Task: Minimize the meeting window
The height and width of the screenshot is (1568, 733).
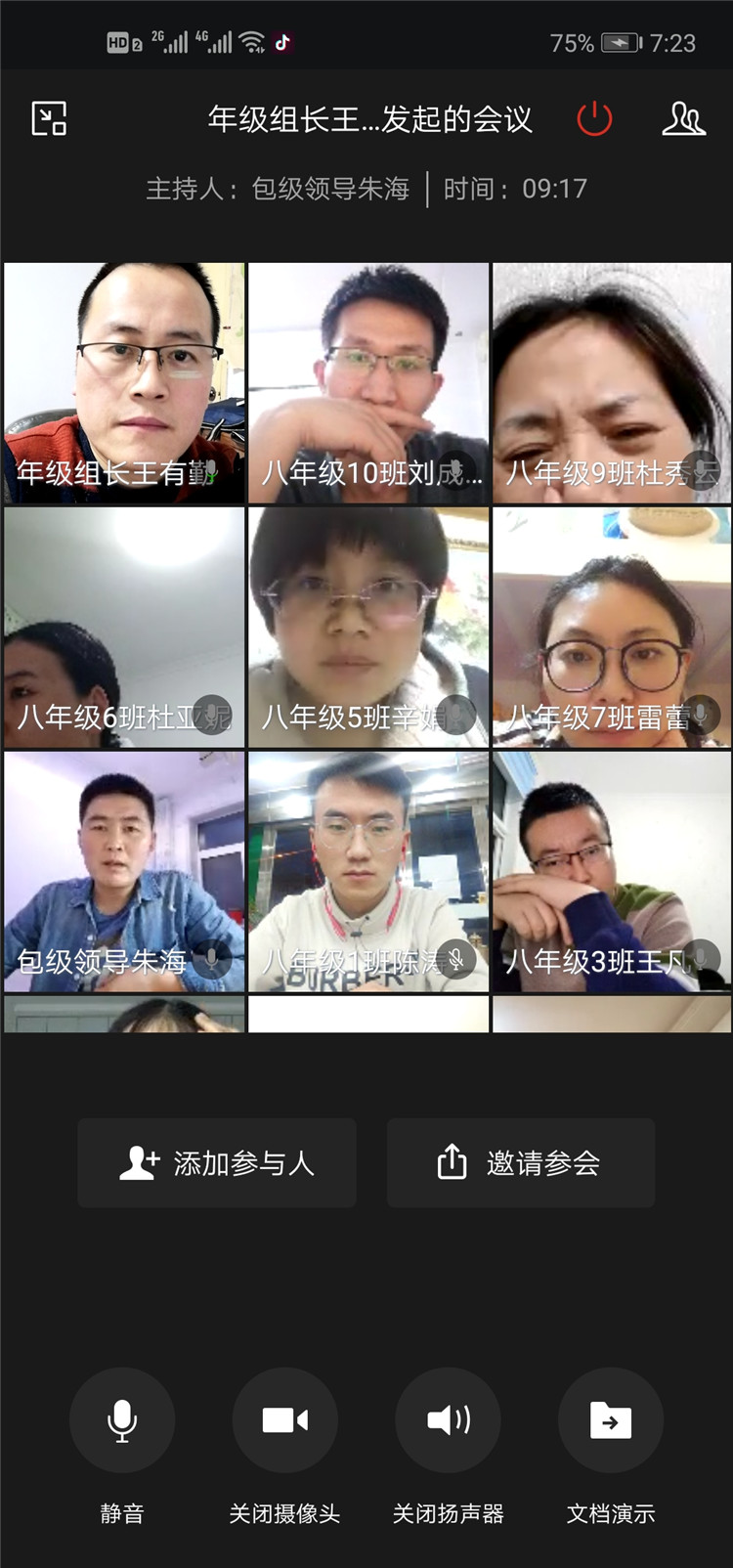Action: (x=49, y=119)
